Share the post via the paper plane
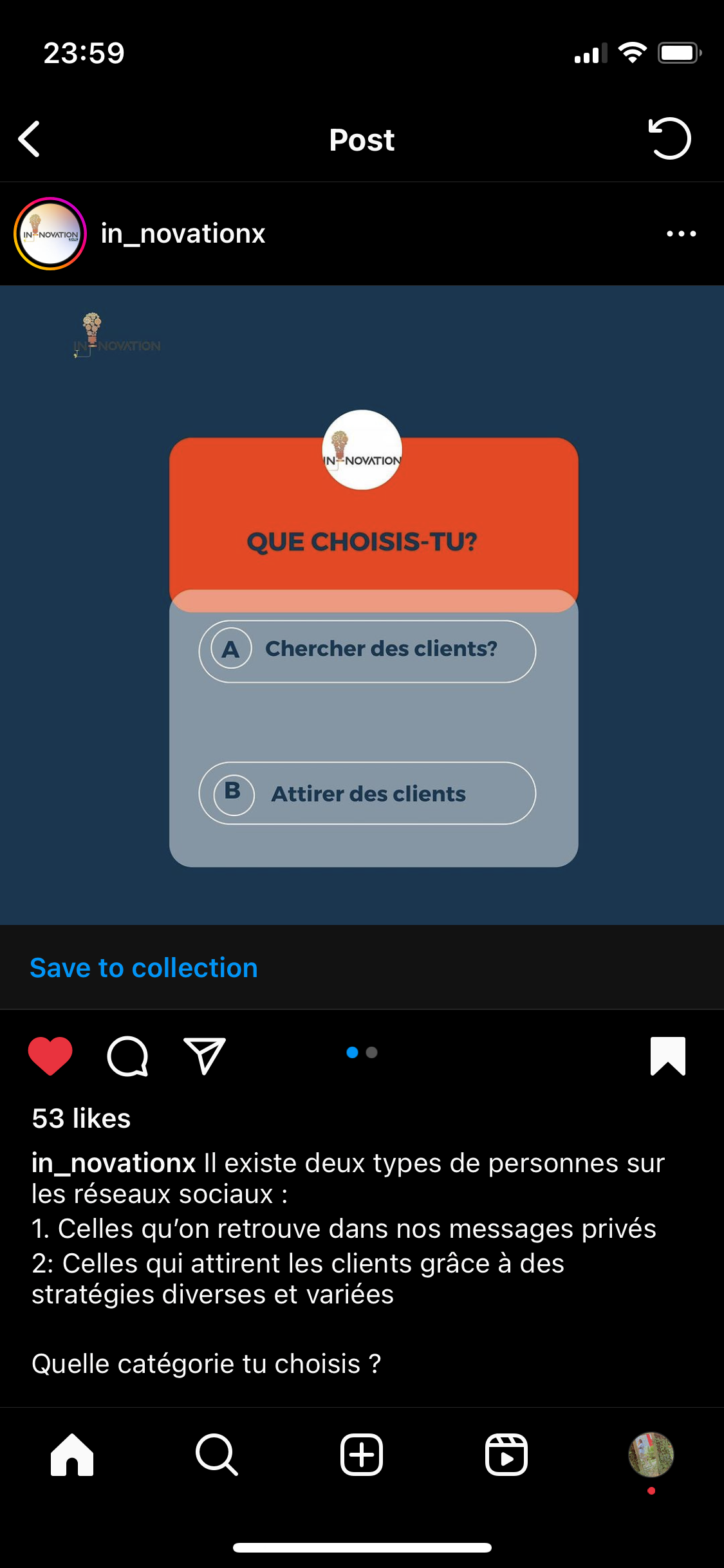The image size is (724, 1568). pos(205,1056)
